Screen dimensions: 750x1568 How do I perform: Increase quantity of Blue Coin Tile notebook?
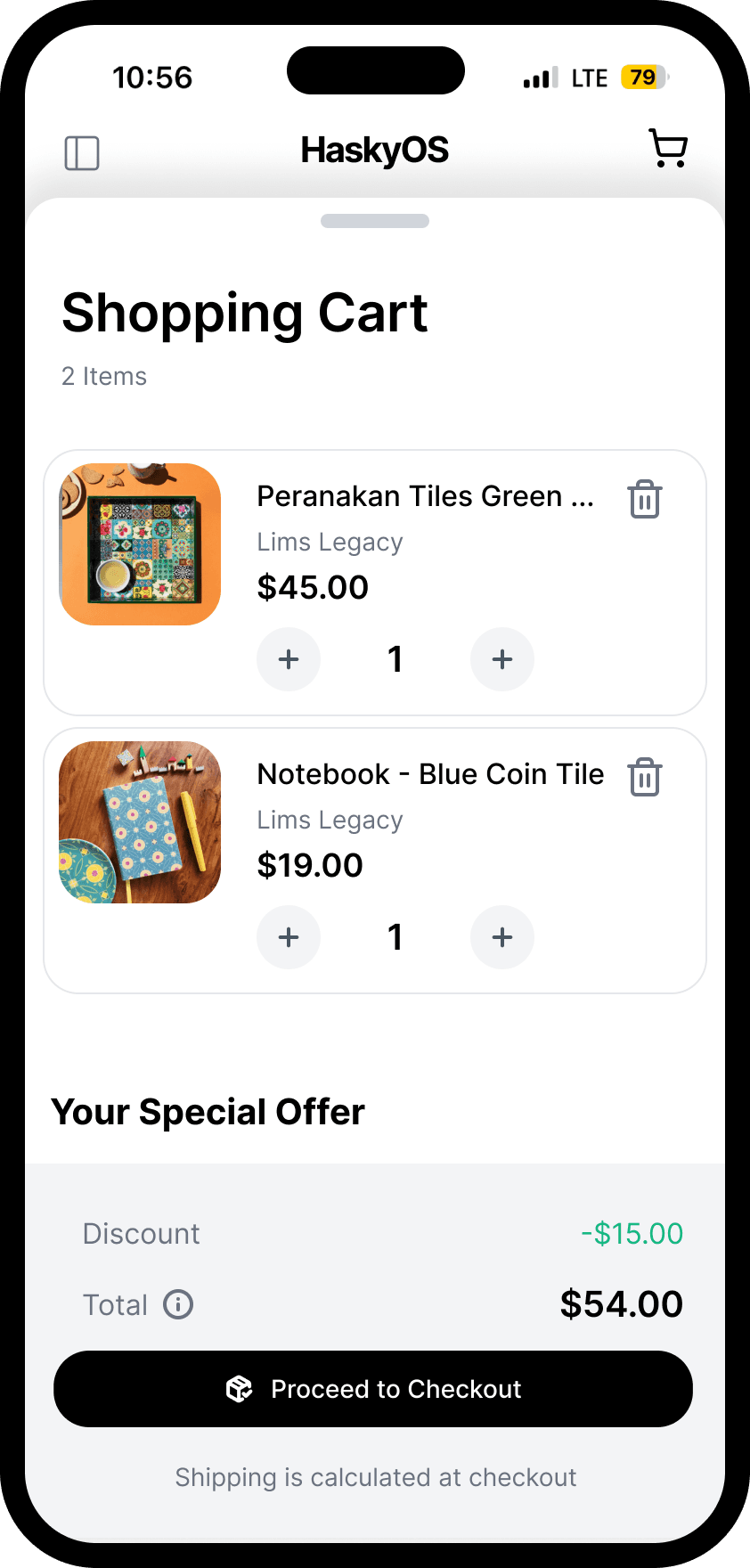click(502, 937)
